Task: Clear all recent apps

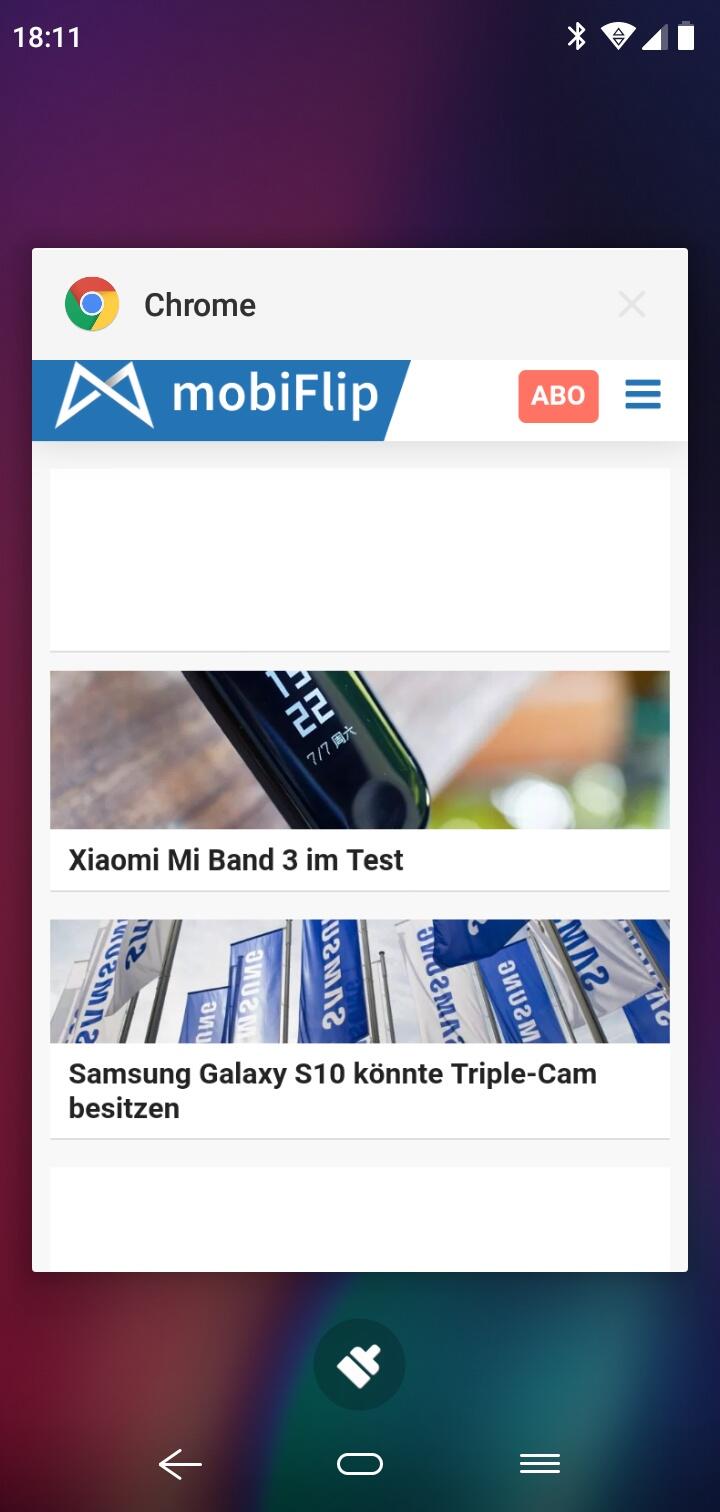Action: [360, 1365]
